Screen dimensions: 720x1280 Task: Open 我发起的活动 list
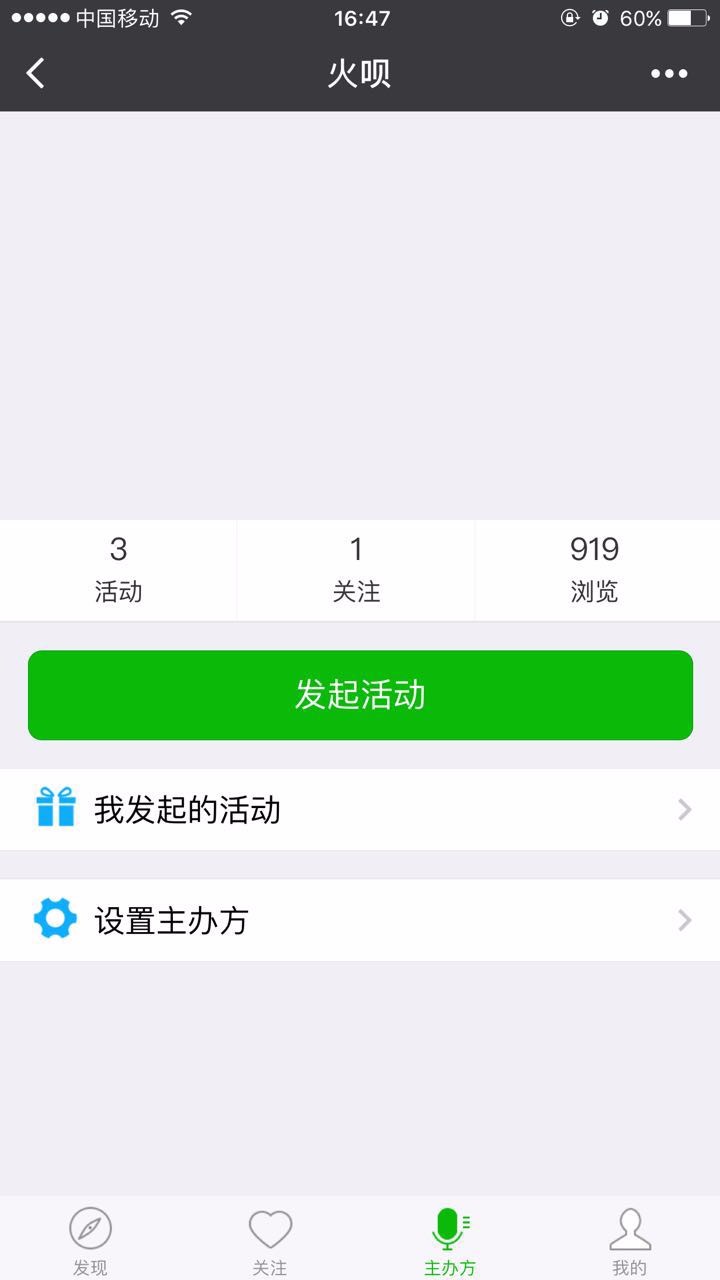point(360,810)
